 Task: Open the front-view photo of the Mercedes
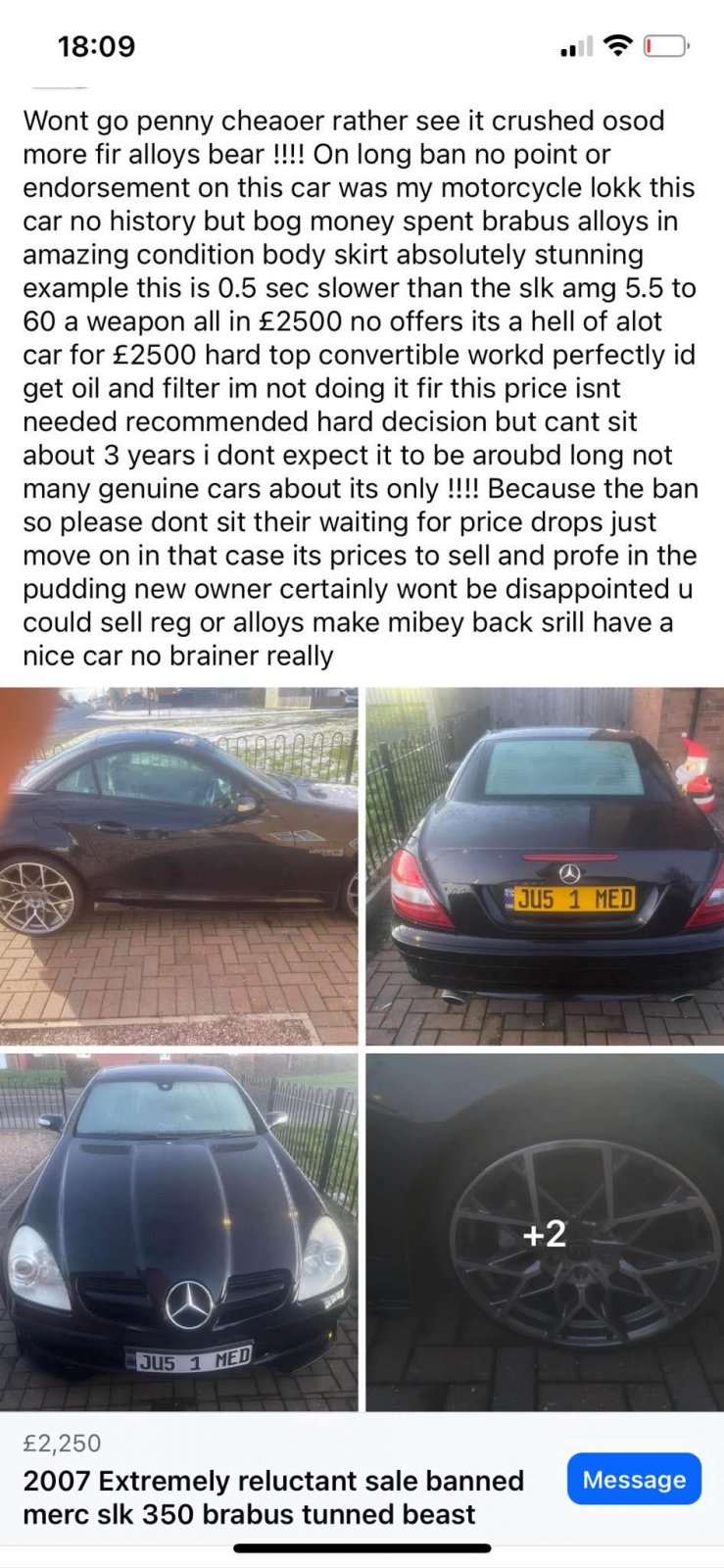[178, 1232]
